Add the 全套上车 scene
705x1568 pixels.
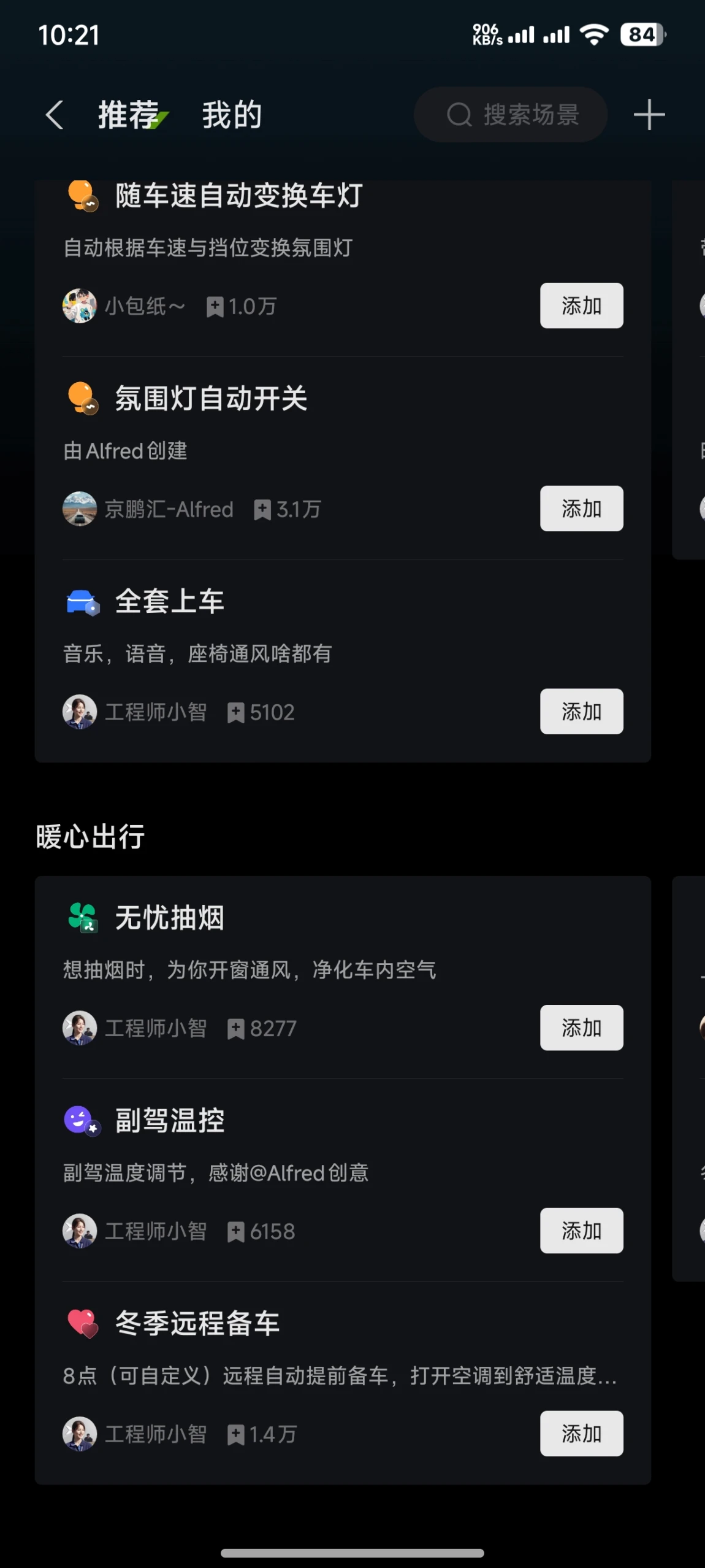pyautogui.click(x=581, y=712)
